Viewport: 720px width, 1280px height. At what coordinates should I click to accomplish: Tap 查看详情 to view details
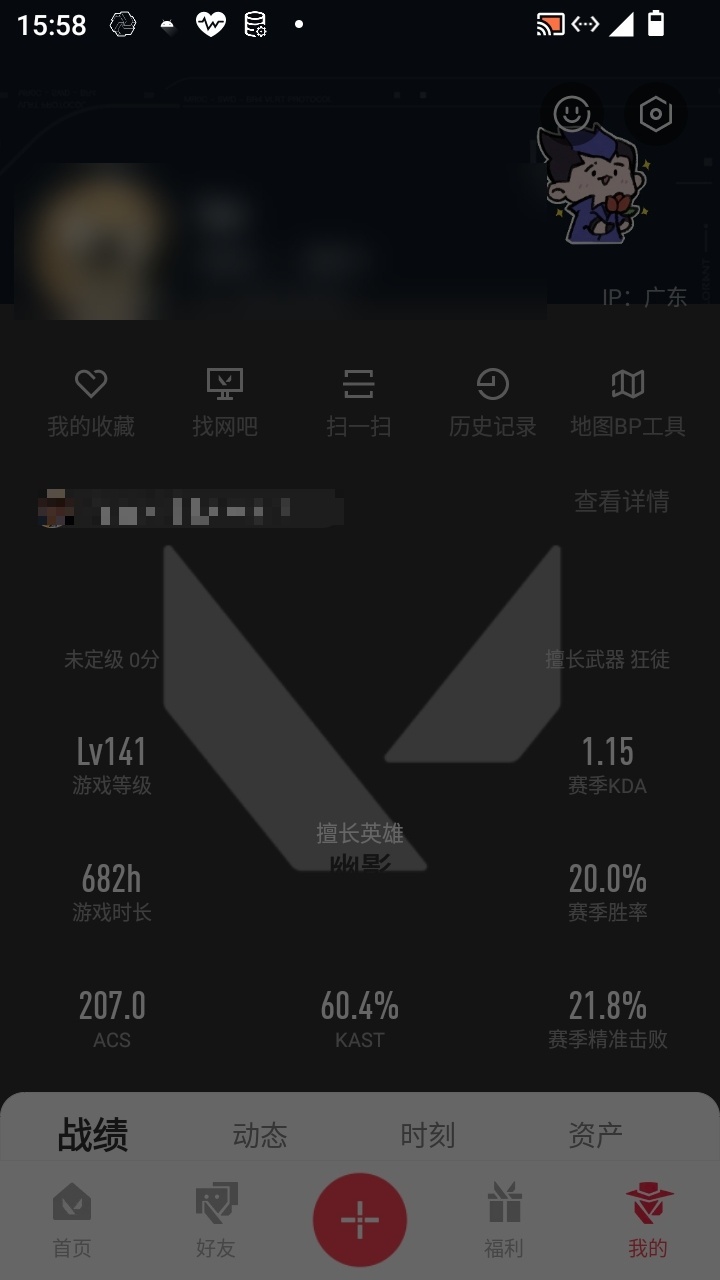pyautogui.click(x=621, y=501)
